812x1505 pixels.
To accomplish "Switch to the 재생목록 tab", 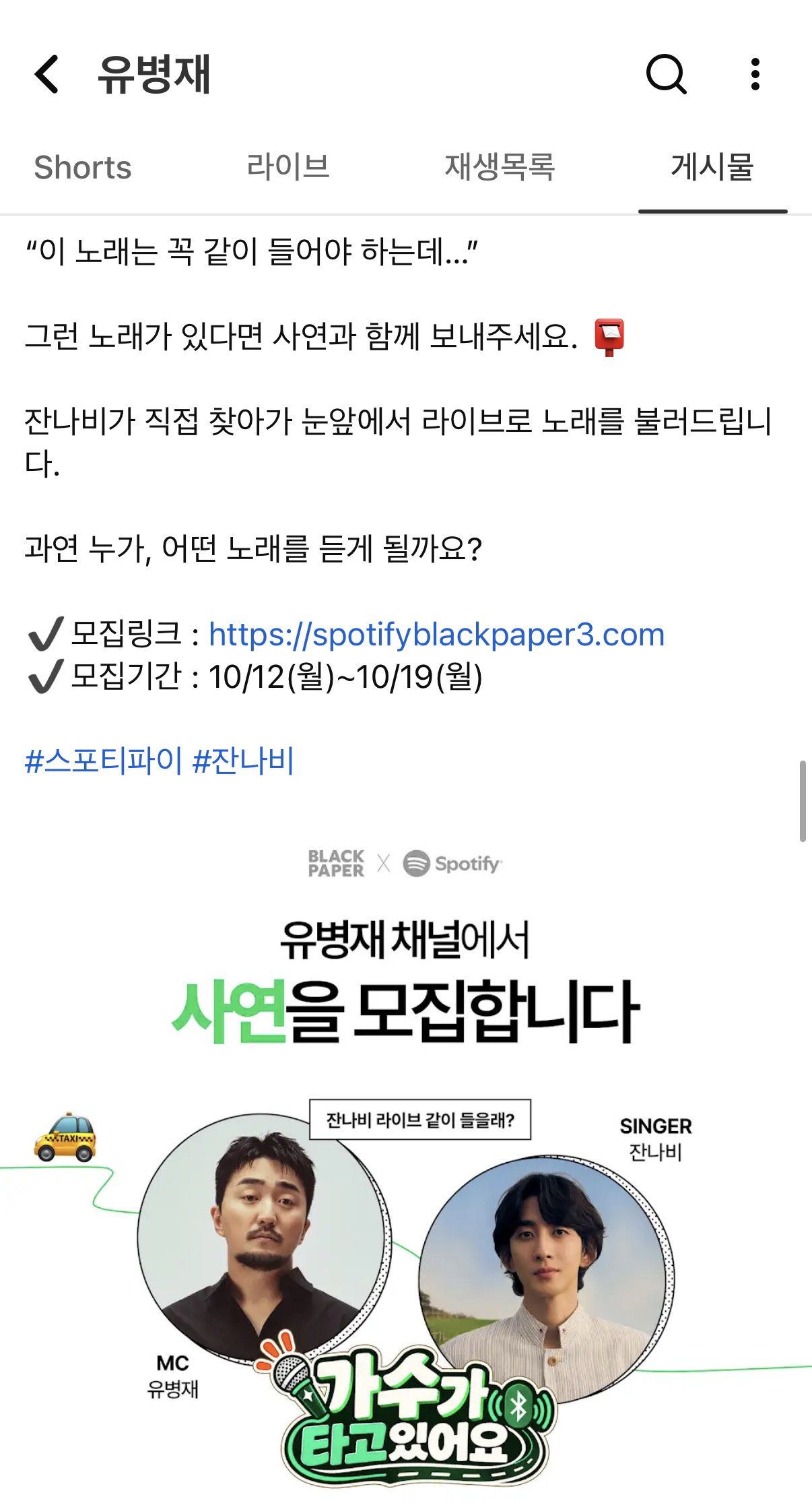I will pos(500,167).
